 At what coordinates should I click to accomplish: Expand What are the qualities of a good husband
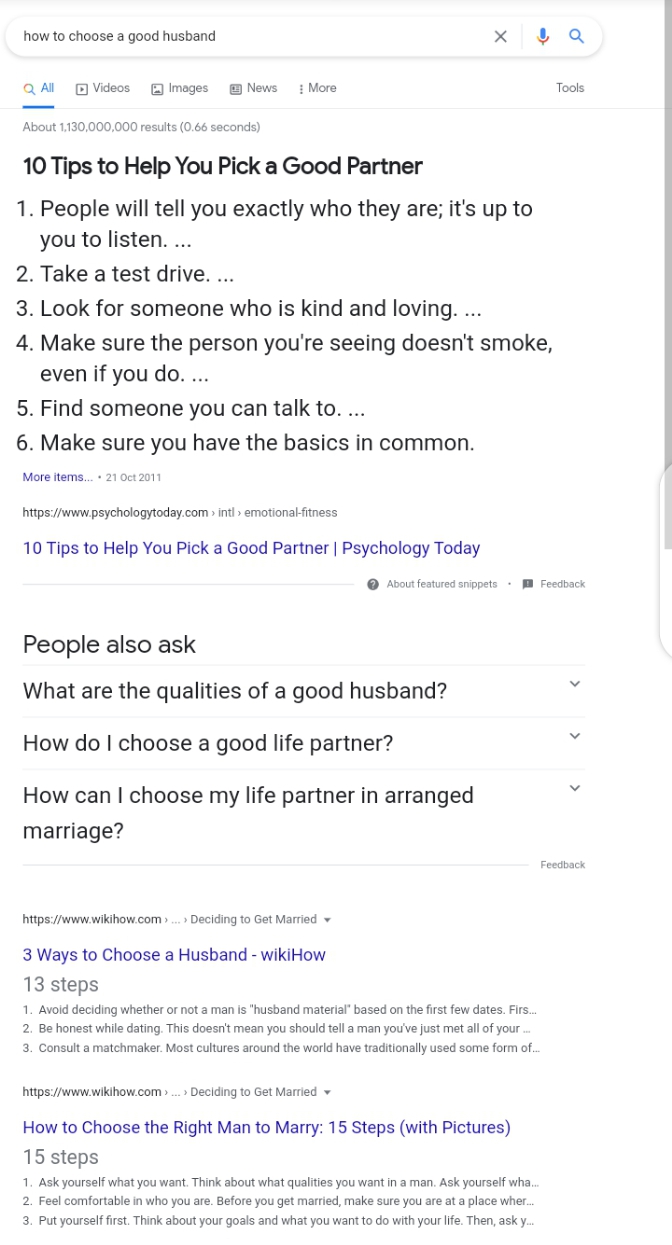[303, 691]
